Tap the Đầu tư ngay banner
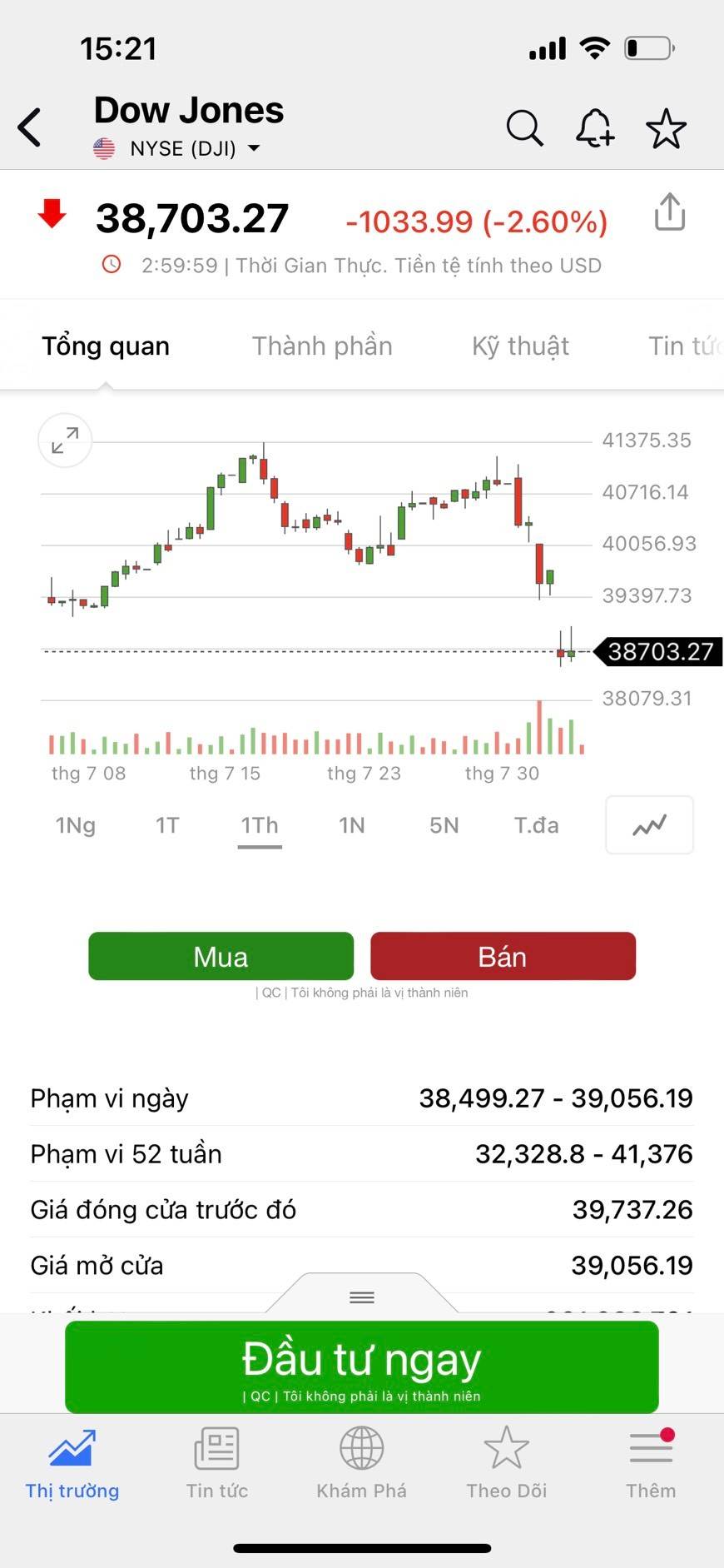The image size is (724, 1568). [362, 1366]
